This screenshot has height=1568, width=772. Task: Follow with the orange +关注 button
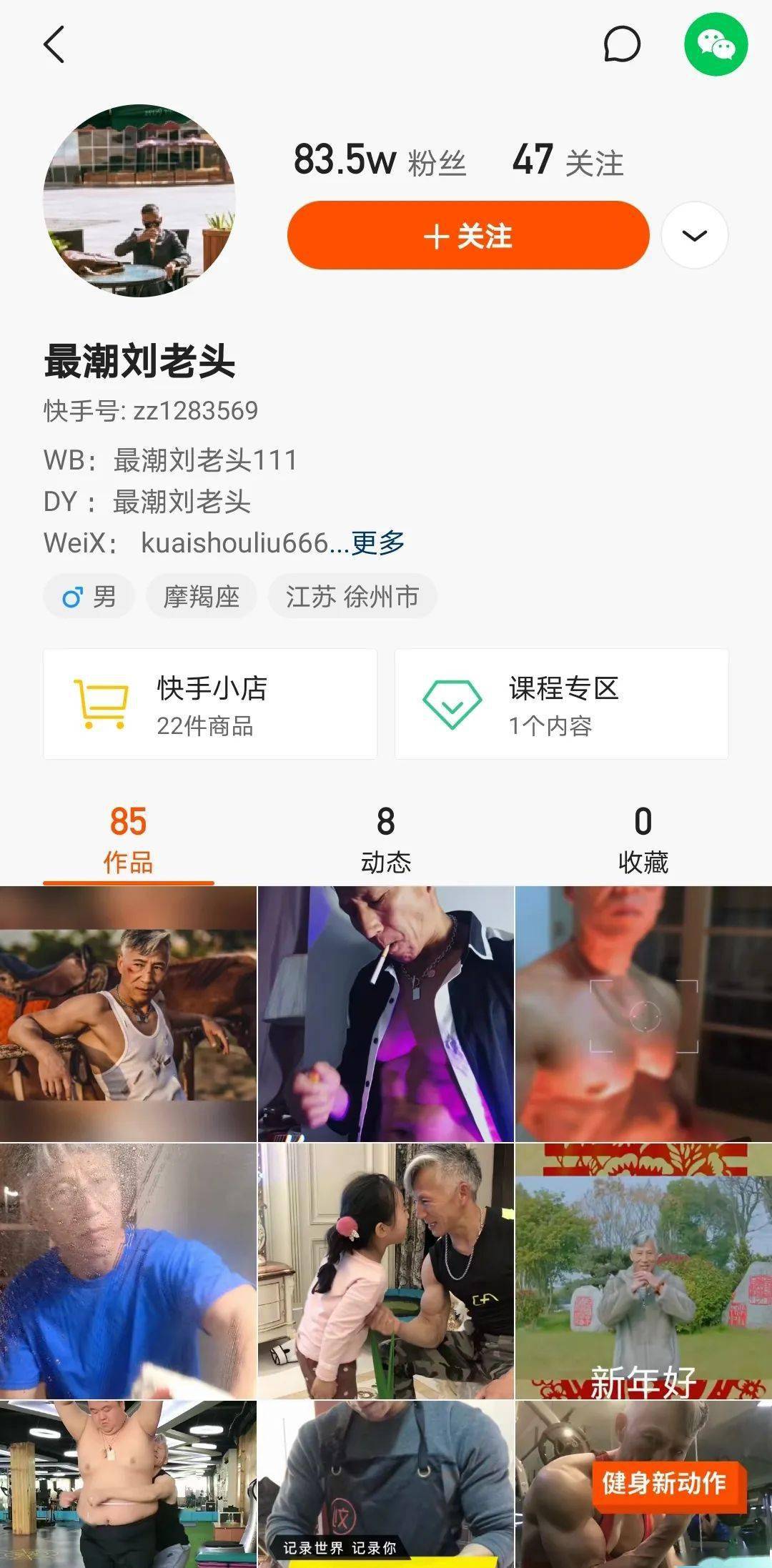tap(468, 235)
